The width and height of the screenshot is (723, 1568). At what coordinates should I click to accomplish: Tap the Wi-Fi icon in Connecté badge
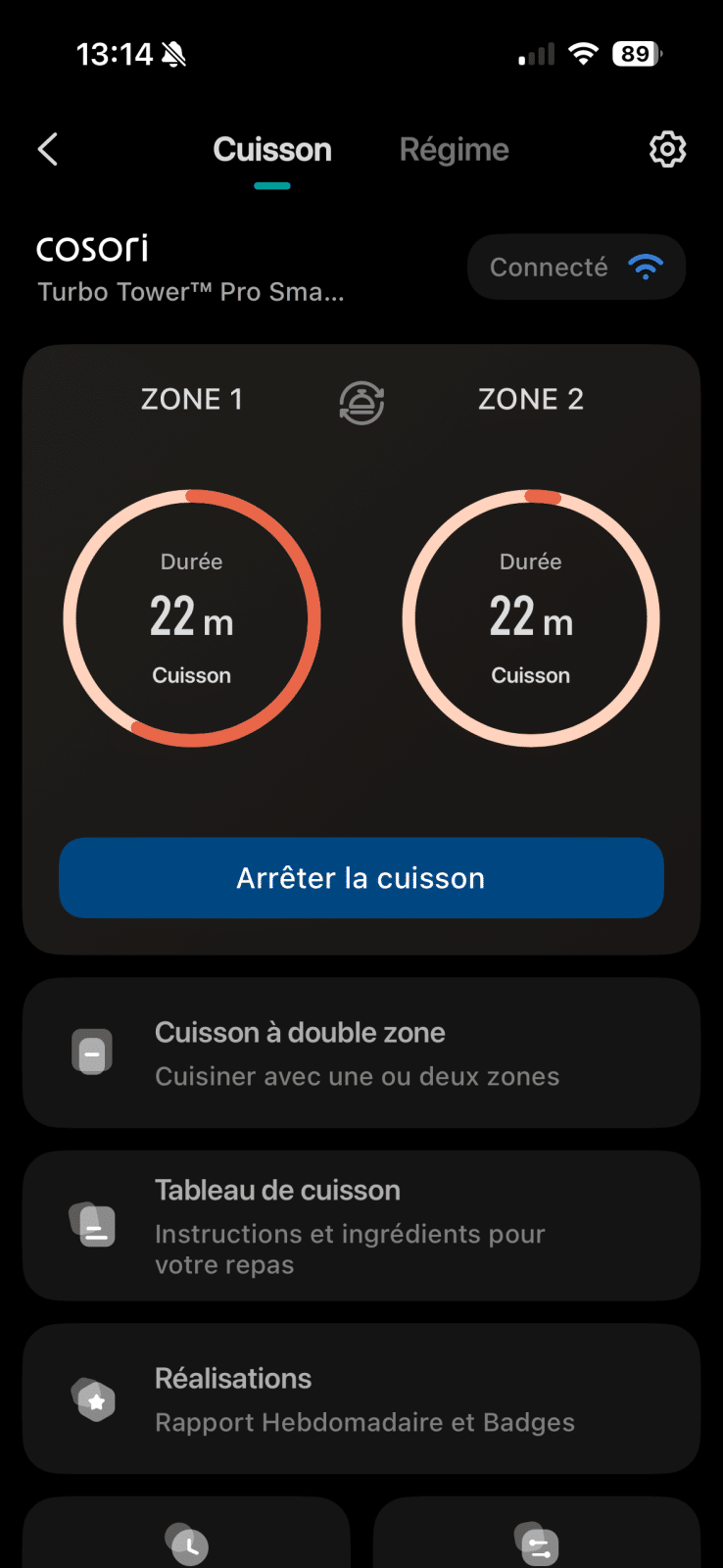pyautogui.click(x=645, y=267)
